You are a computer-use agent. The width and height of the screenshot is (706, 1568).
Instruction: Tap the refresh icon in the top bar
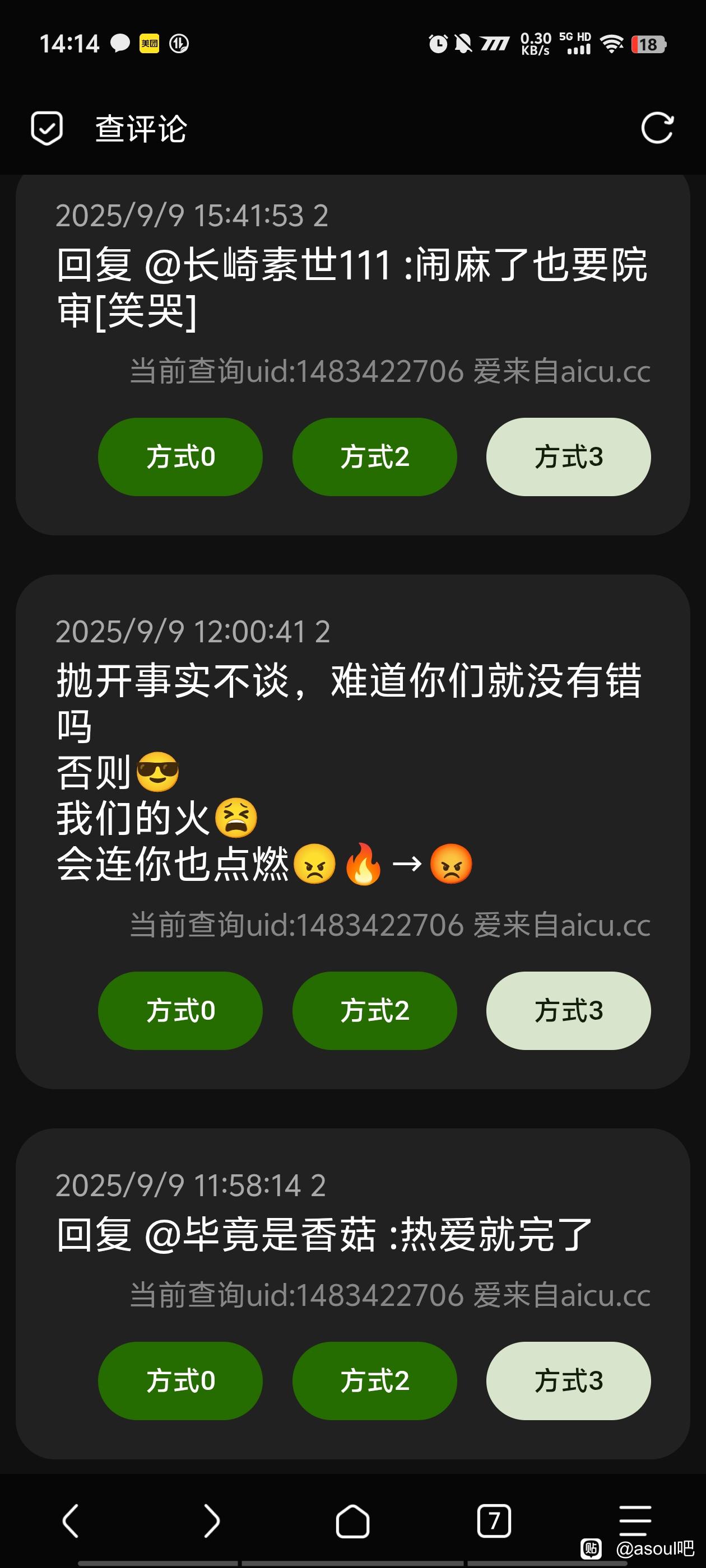[657, 128]
